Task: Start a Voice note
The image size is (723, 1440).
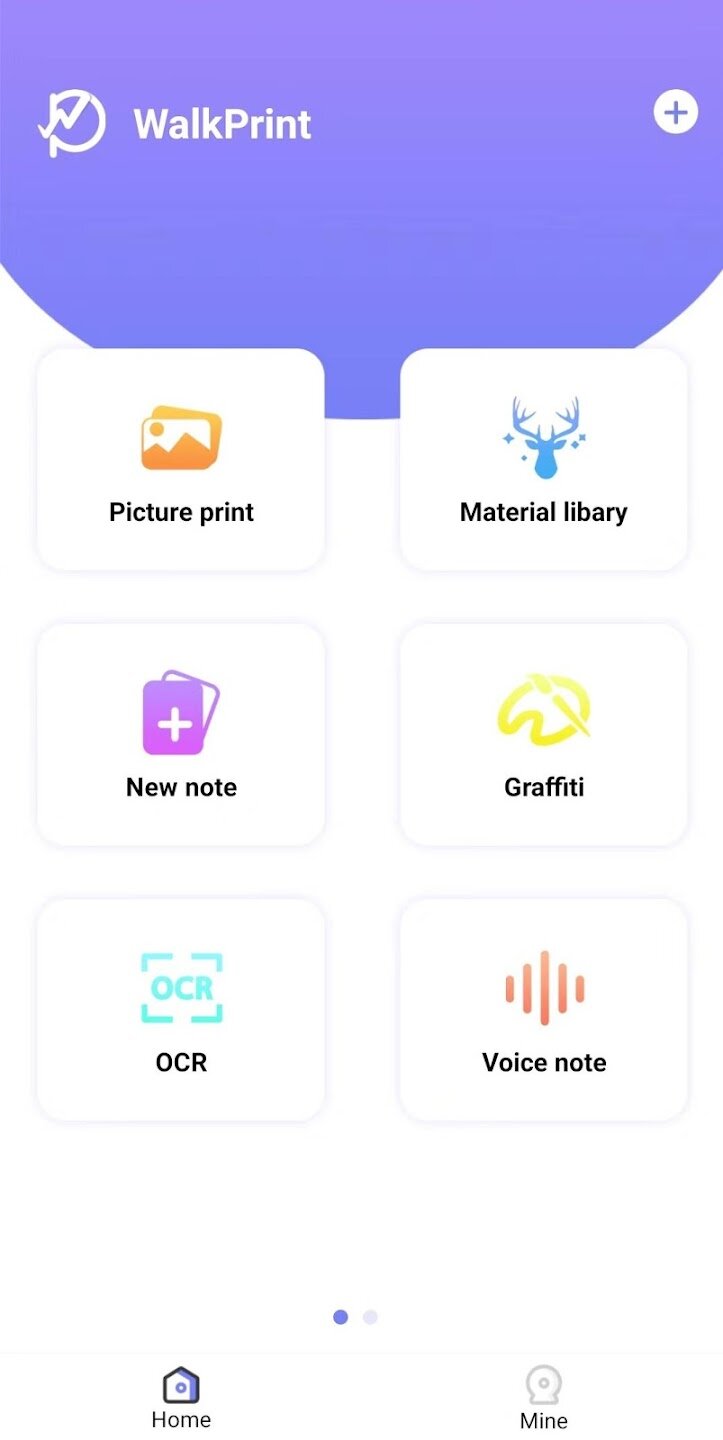Action: click(544, 1010)
